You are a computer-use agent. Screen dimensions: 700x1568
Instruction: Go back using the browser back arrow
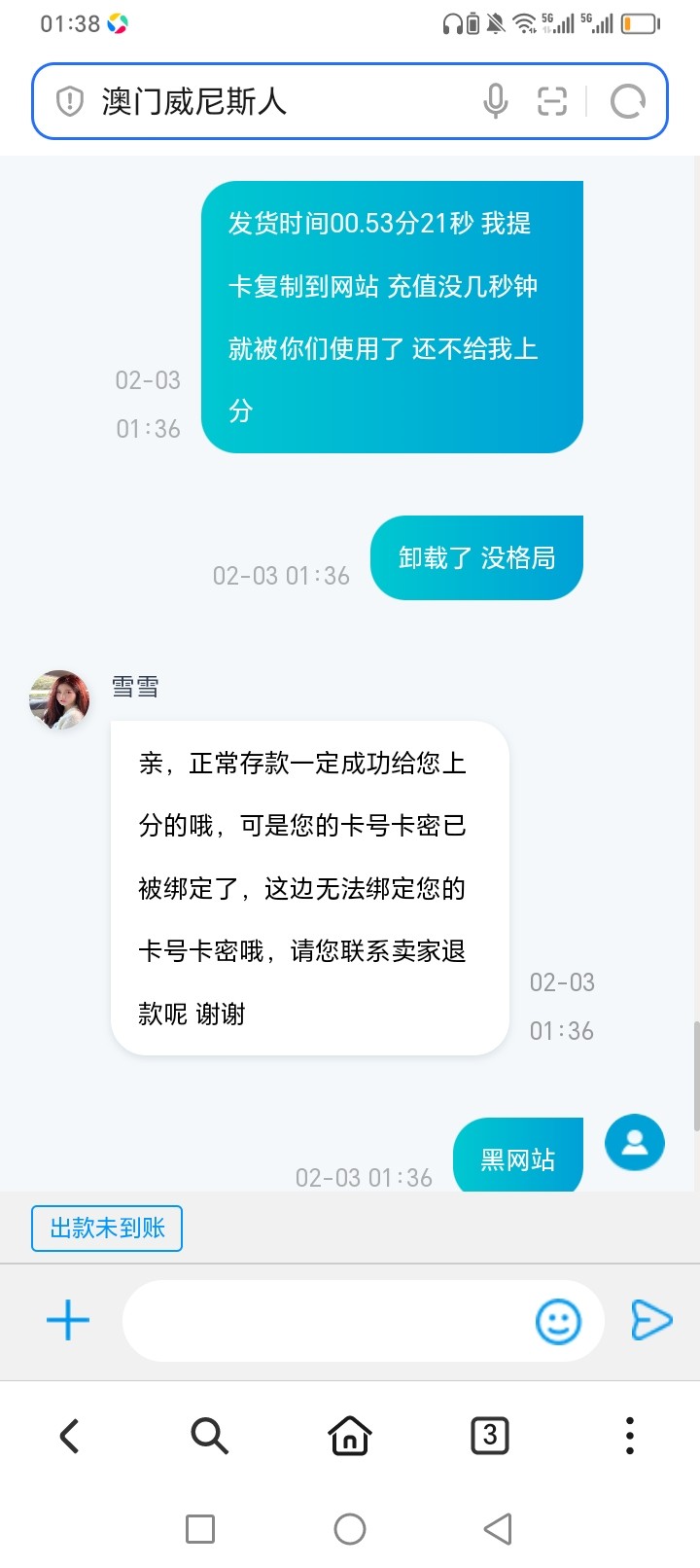point(69,1435)
